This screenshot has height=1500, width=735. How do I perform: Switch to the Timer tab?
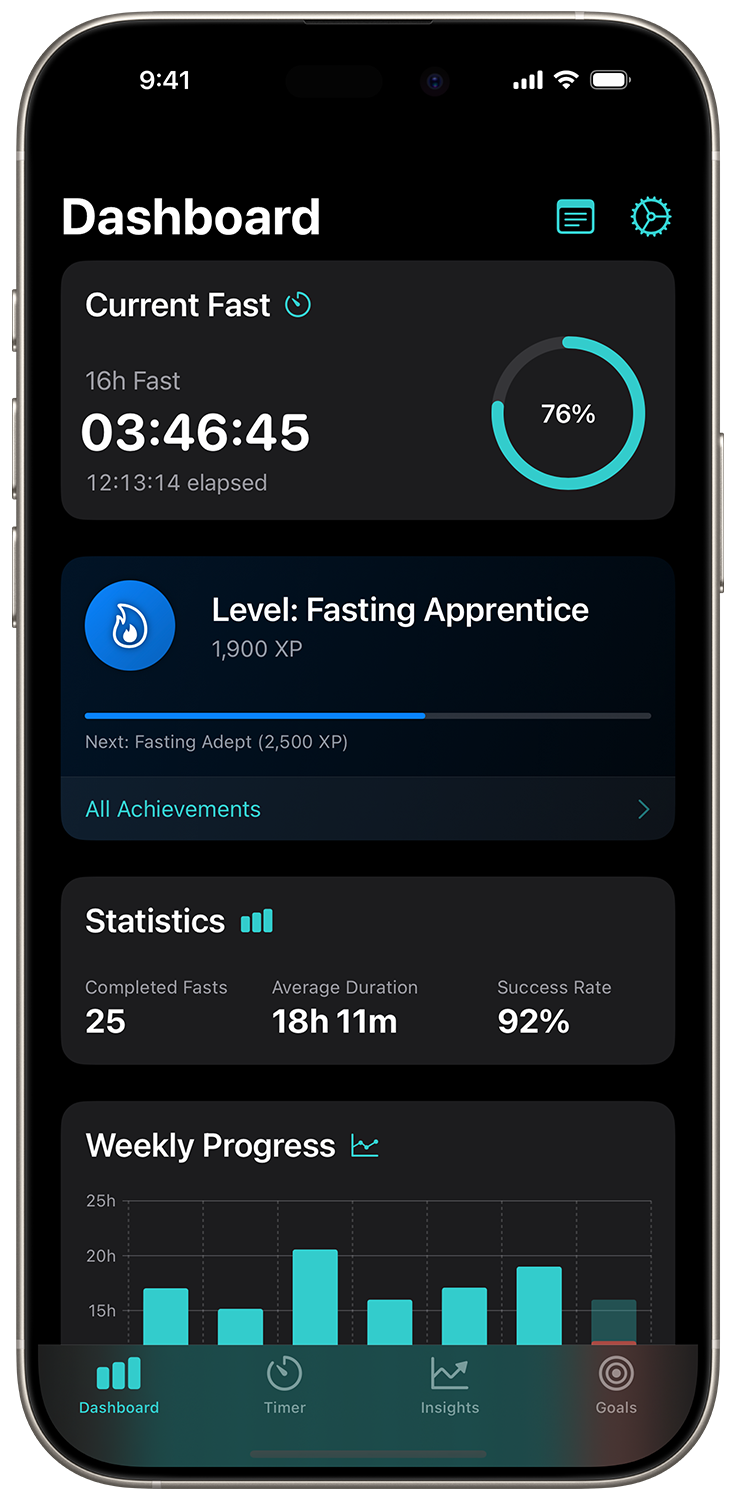[x=284, y=1385]
